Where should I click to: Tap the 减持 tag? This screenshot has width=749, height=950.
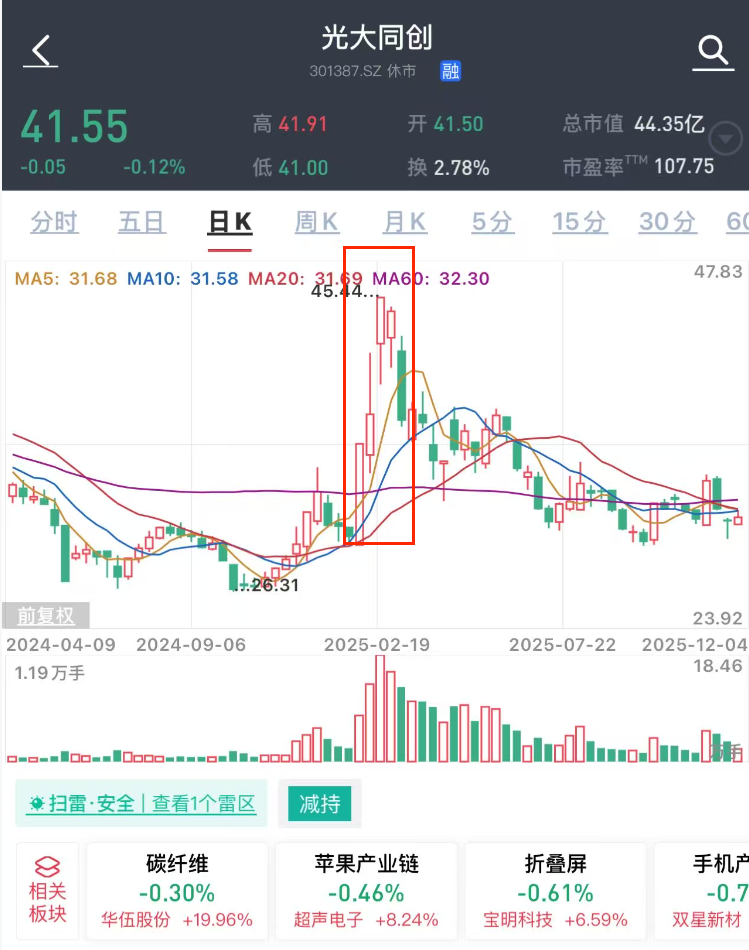[x=320, y=804]
